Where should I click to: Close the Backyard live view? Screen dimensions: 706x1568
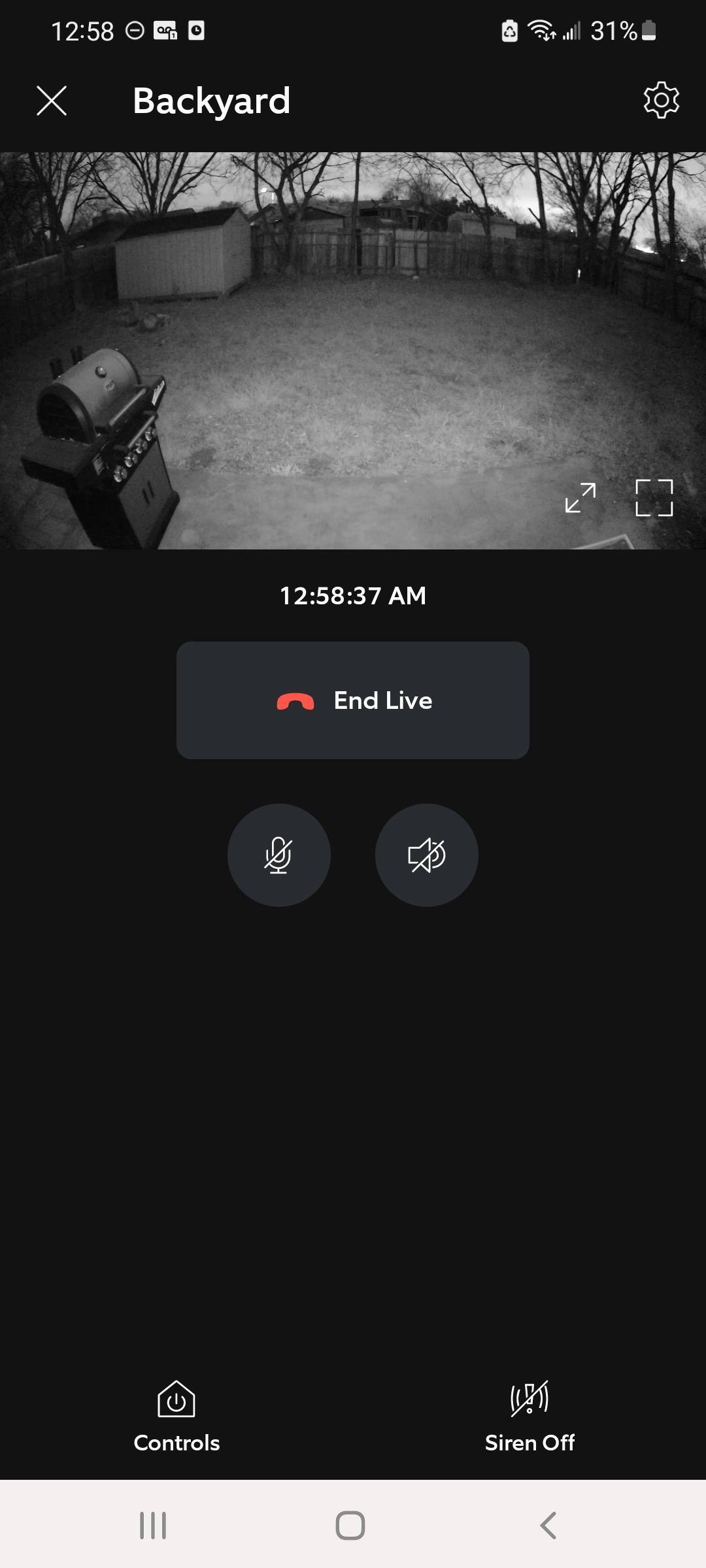click(x=52, y=101)
